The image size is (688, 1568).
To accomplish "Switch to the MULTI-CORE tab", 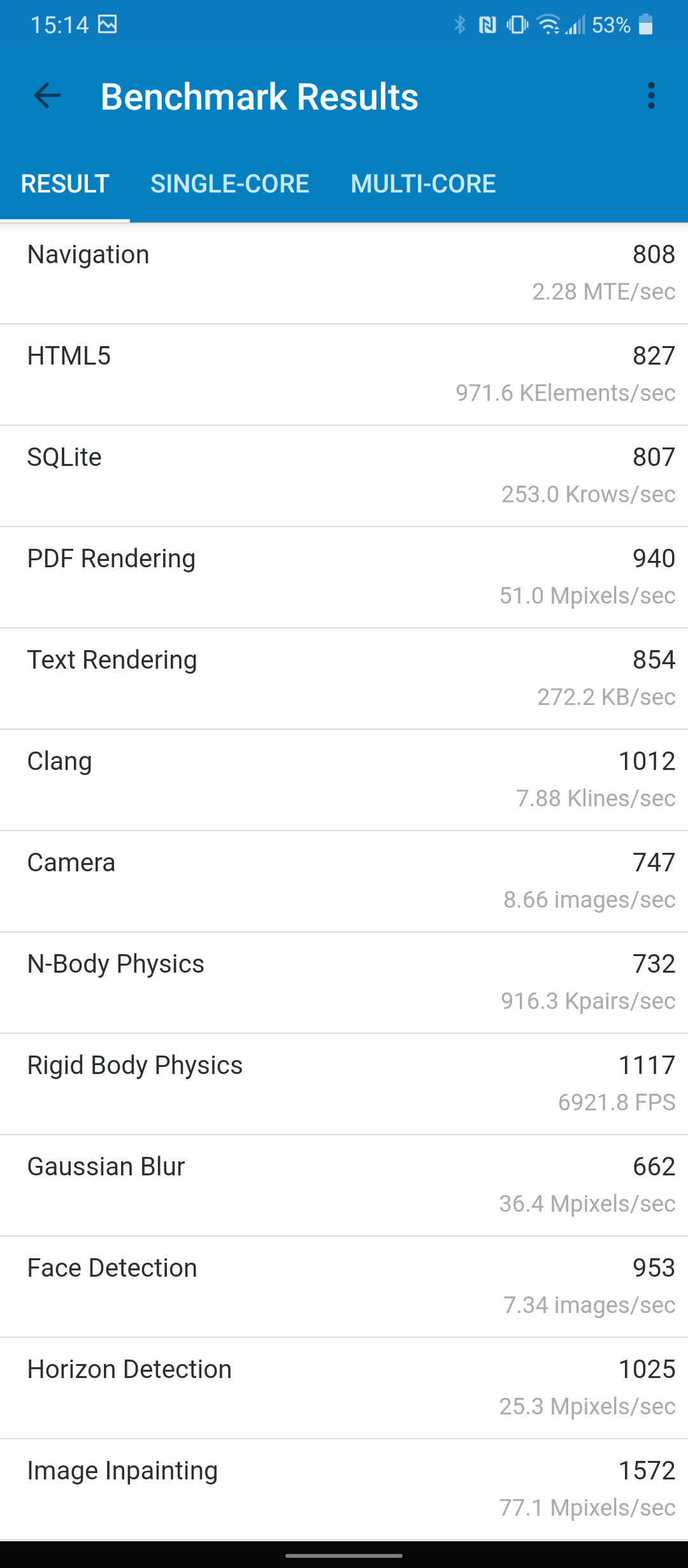I will [x=423, y=184].
